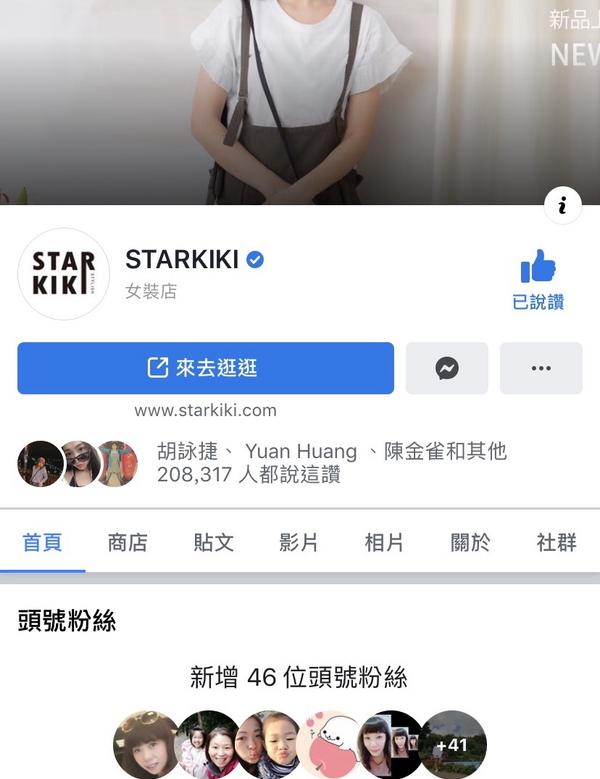Open the more options ellipsis button
The image size is (600, 779).
(x=541, y=368)
